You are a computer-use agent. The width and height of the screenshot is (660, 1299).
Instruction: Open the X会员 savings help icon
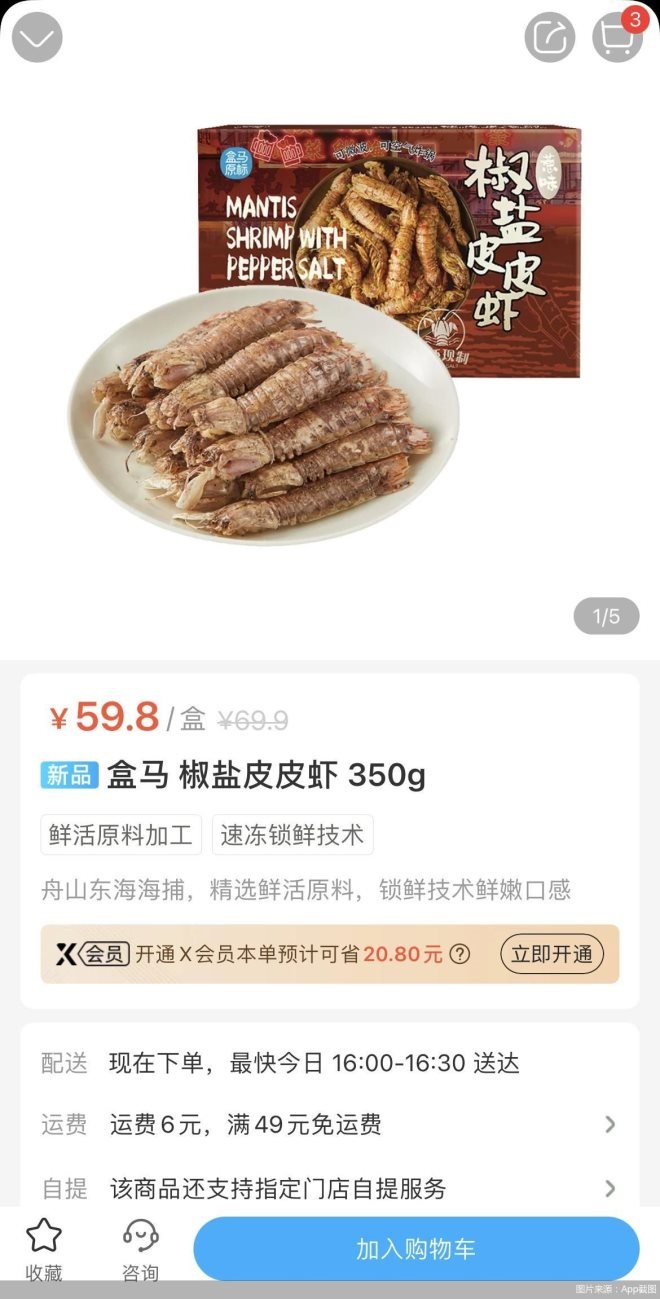click(460, 954)
